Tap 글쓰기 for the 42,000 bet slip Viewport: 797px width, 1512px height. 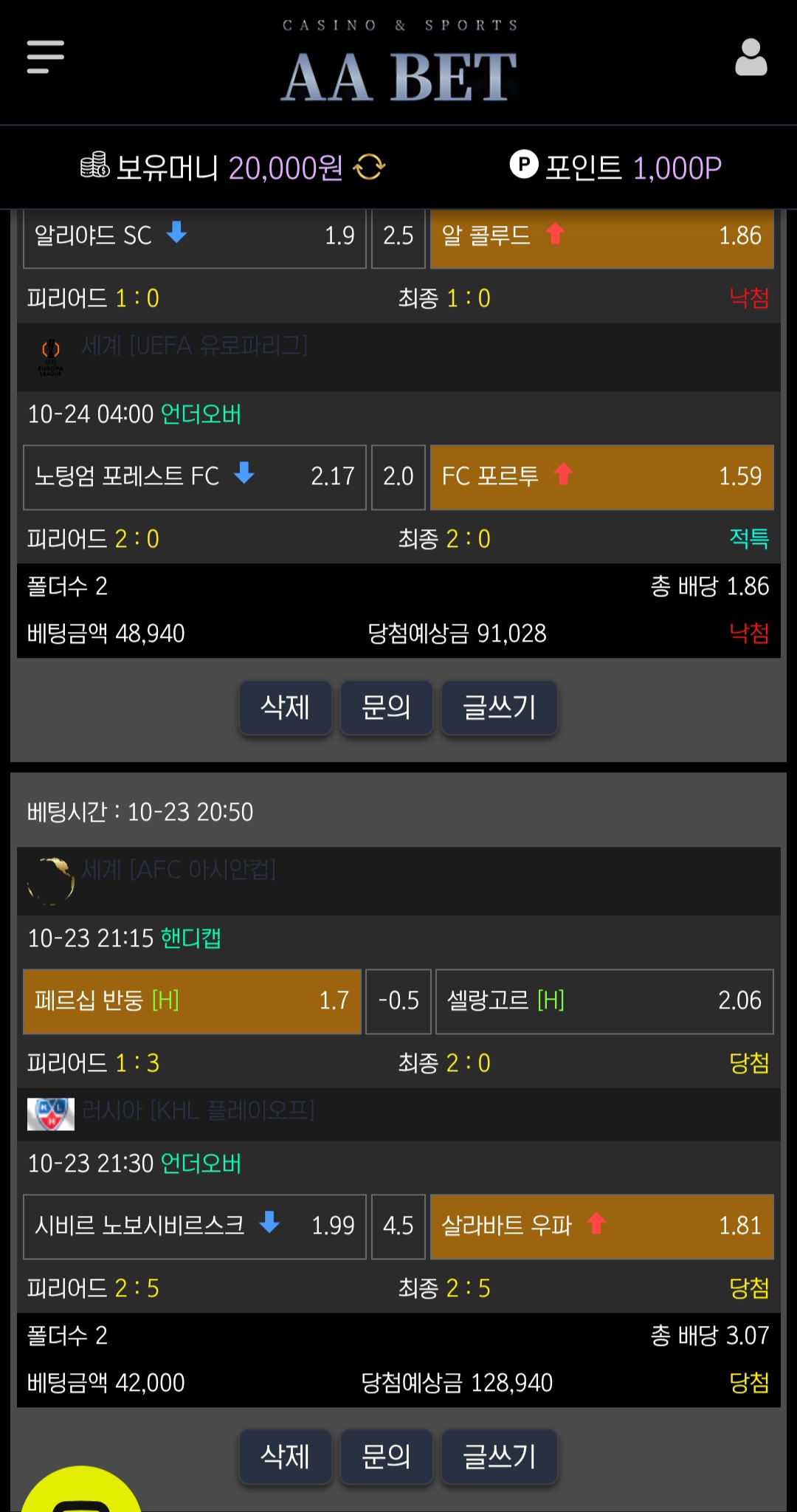[x=499, y=1457]
